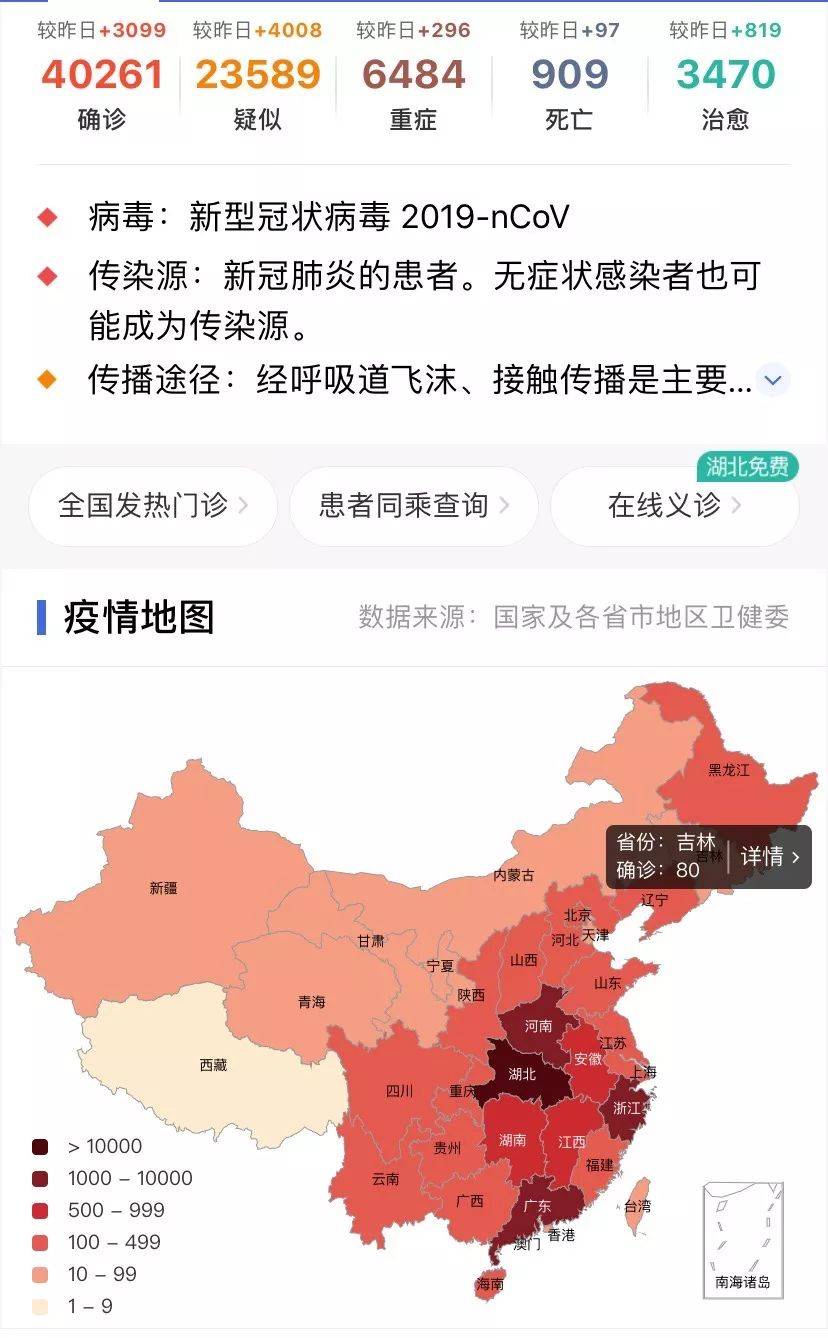Open 在线义诊 consultation
Viewport: 828px width, 1338px height.
[674, 506]
